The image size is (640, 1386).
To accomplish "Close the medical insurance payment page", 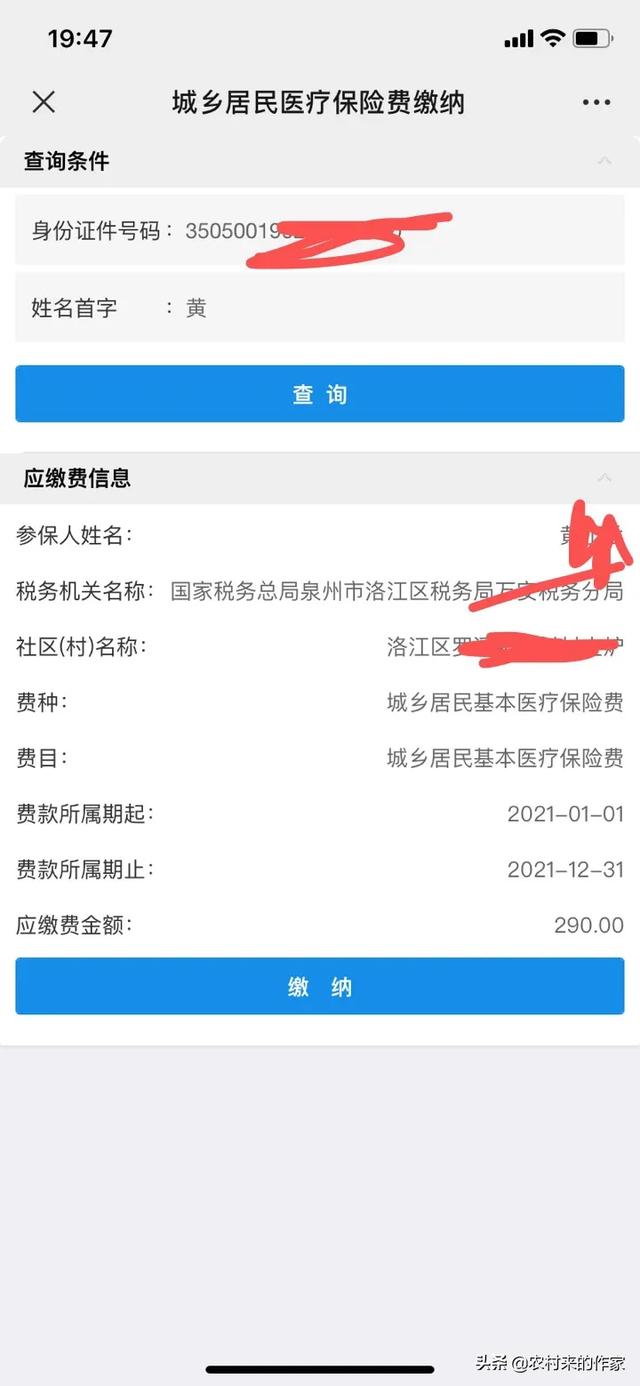I will pyautogui.click(x=43, y=102).
